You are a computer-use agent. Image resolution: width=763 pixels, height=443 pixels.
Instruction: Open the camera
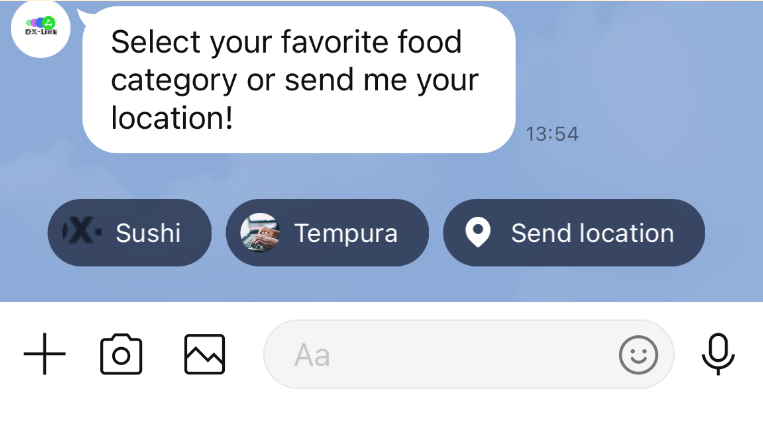click(x=121, y=355)
